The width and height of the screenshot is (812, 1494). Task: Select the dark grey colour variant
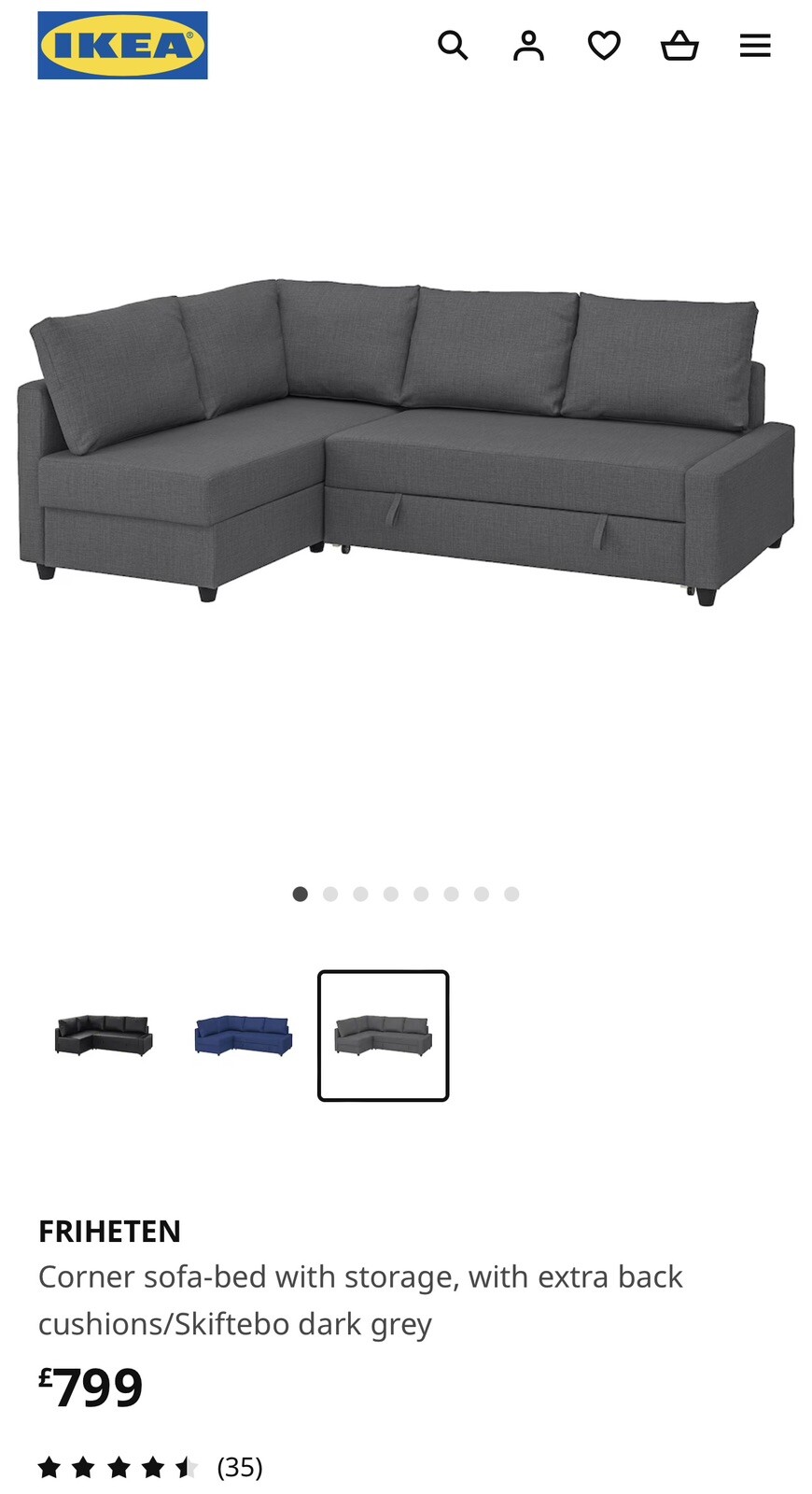coord(383,1036)
